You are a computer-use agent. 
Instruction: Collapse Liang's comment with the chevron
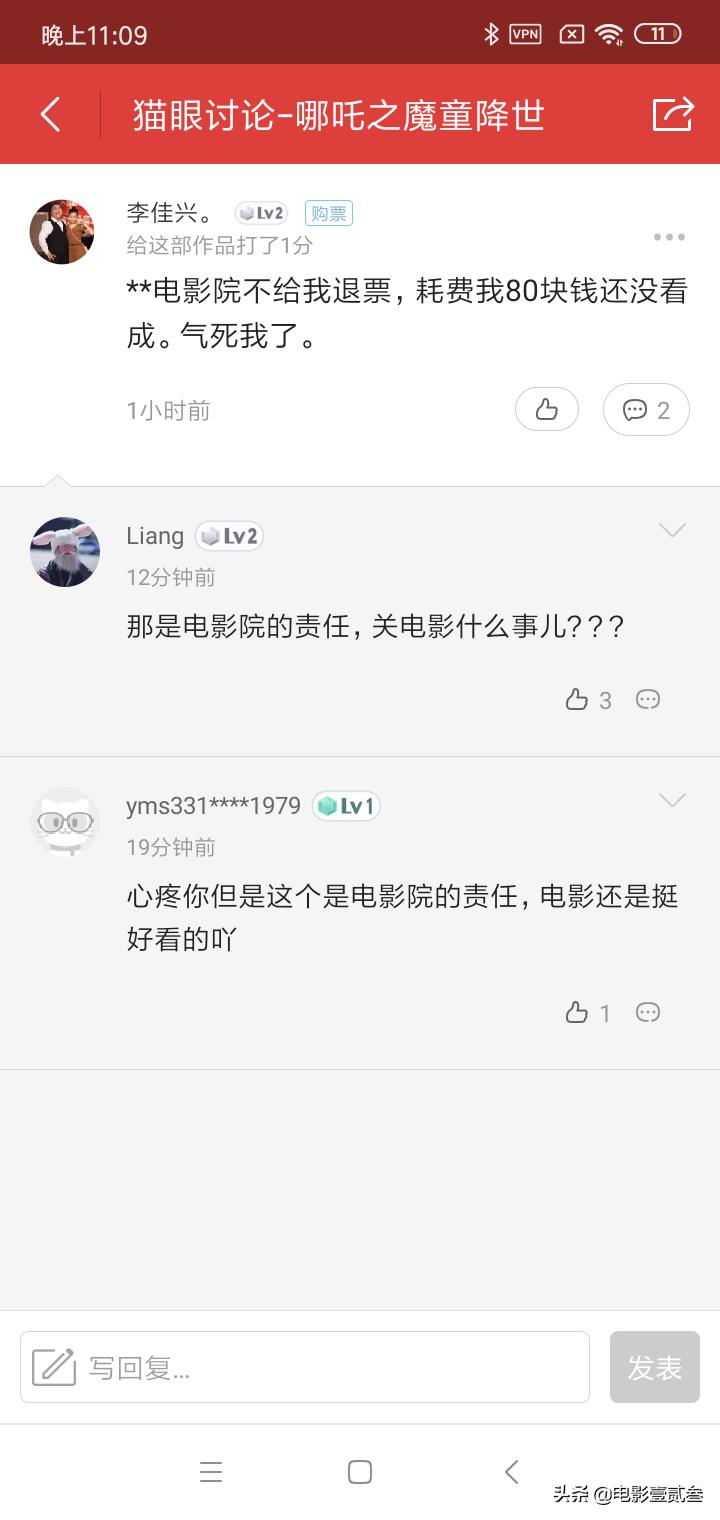[671, 530]
